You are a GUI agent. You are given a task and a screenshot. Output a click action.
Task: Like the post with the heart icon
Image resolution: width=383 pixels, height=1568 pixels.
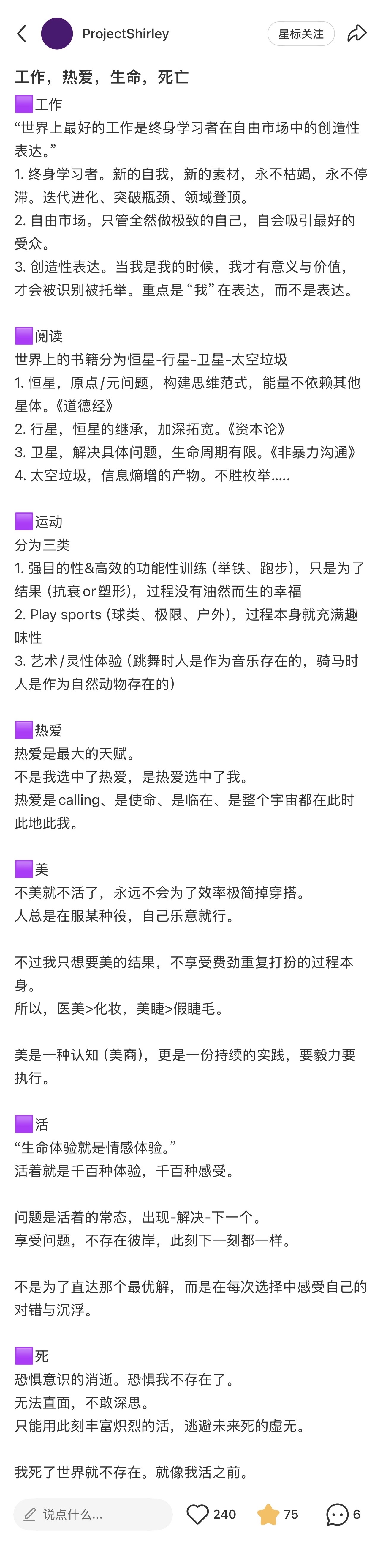coord(197,1514)
